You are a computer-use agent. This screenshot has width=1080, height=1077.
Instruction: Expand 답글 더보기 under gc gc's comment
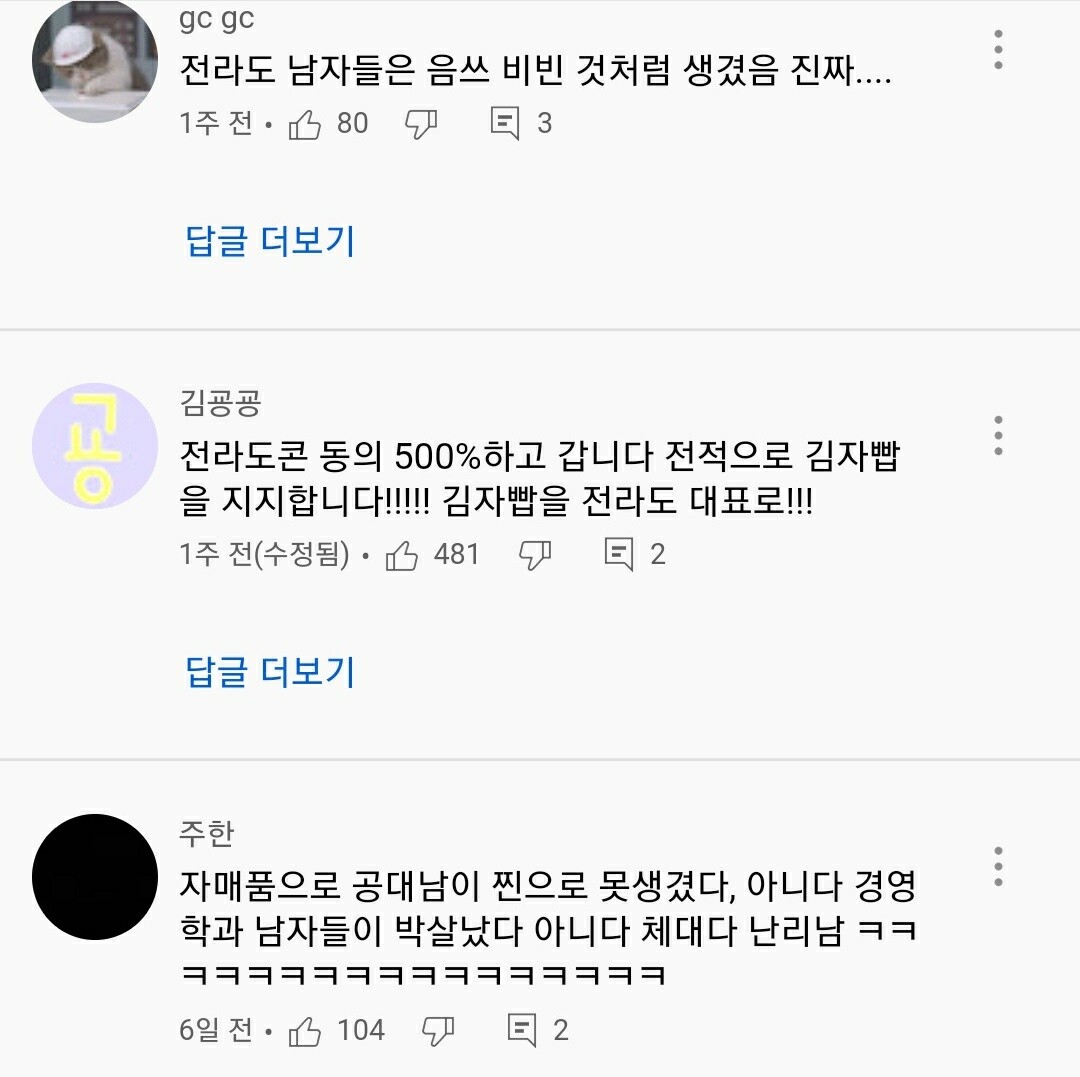pyautogui.click(x=270, y=241)
